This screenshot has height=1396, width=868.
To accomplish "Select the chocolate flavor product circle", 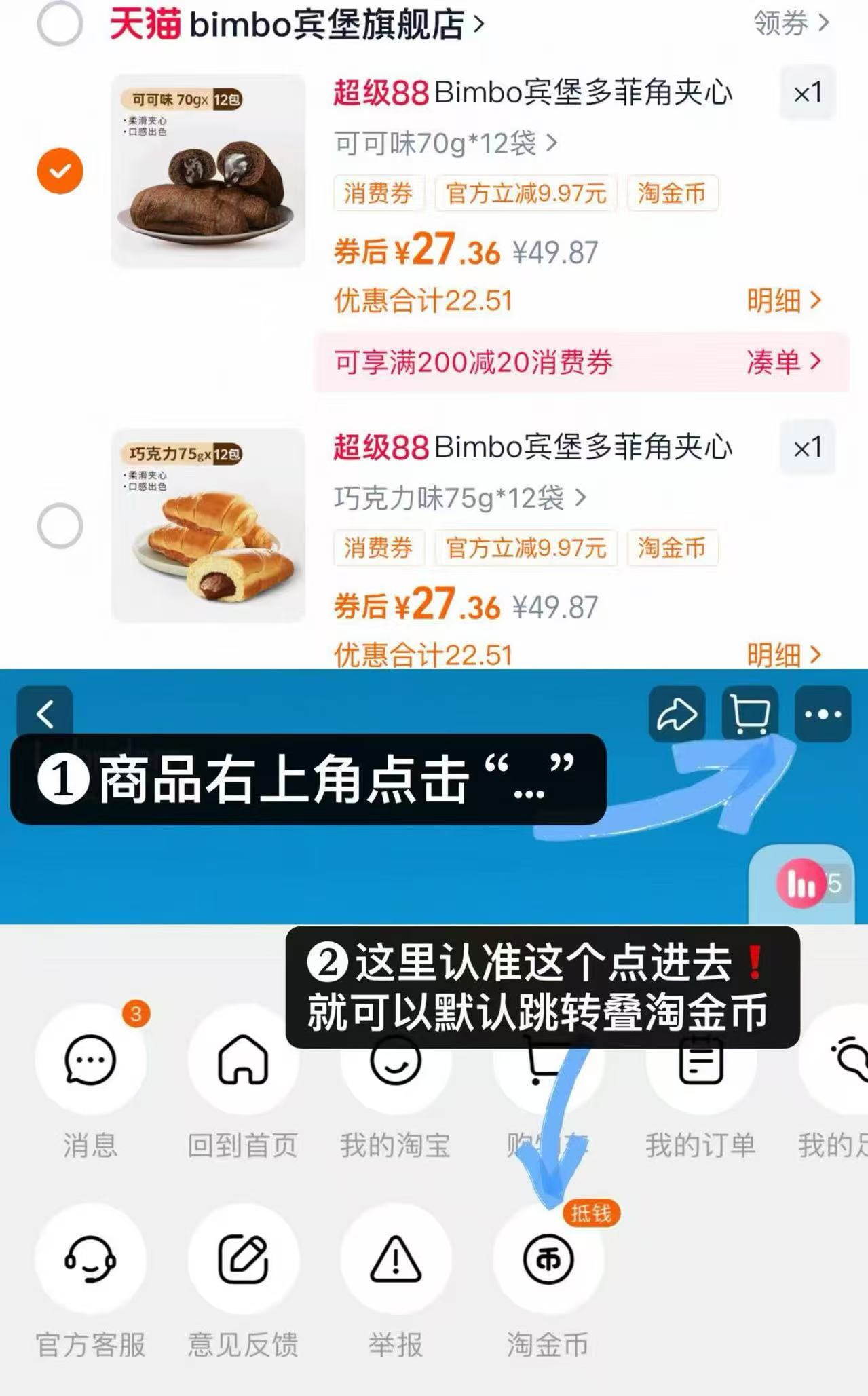I will pos(60,525).
